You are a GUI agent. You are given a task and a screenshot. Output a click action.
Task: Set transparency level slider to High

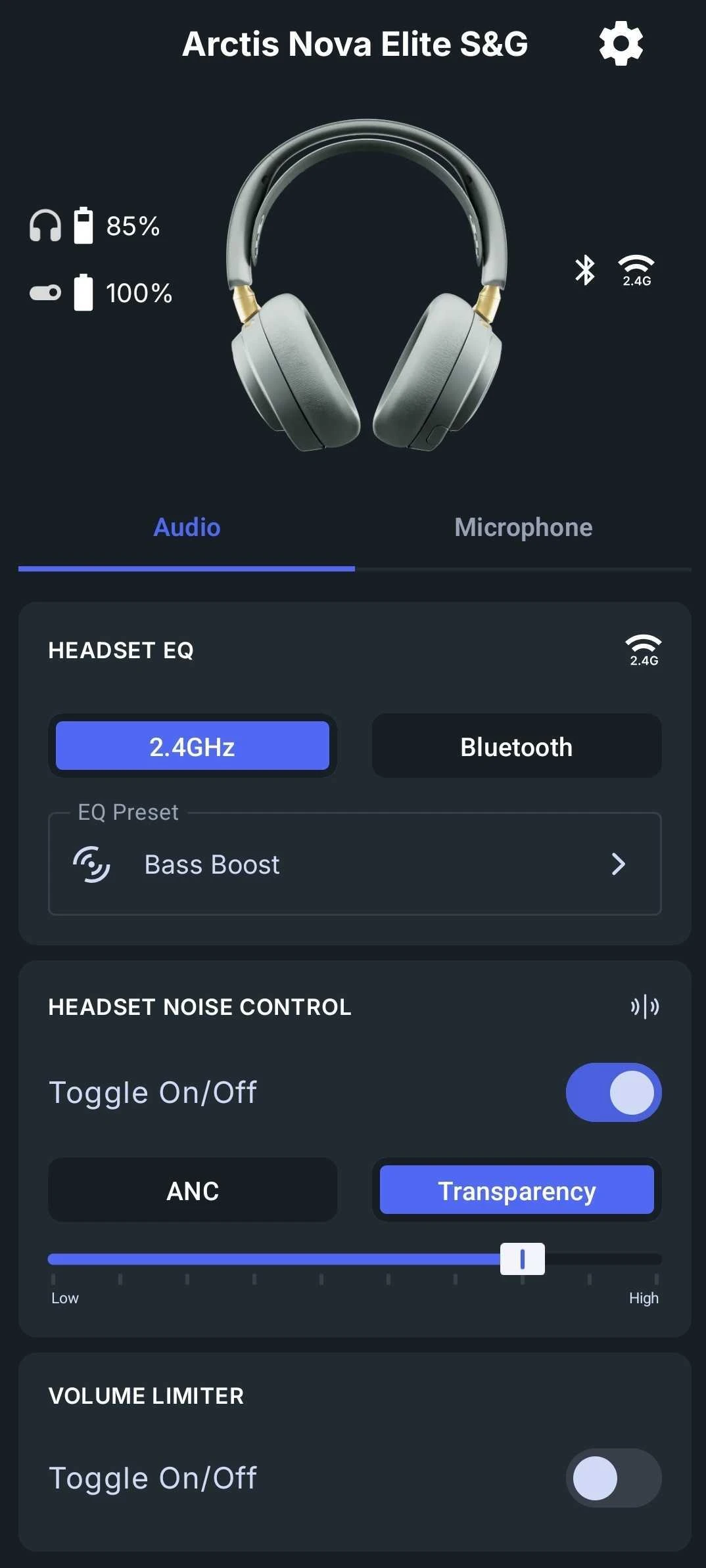tap(656, 1259)
